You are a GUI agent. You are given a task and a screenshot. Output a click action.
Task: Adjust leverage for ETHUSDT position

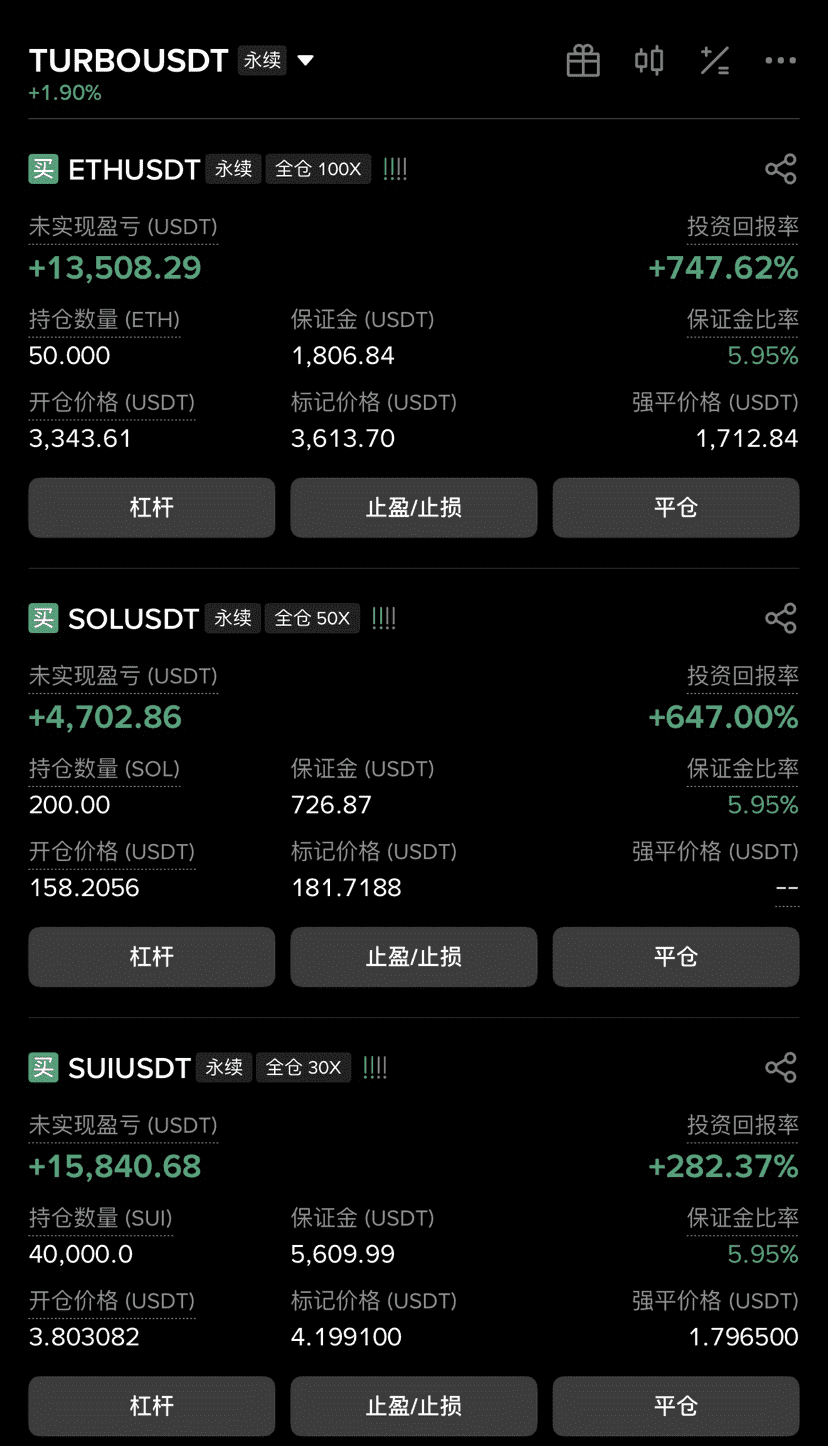(152, 507)
